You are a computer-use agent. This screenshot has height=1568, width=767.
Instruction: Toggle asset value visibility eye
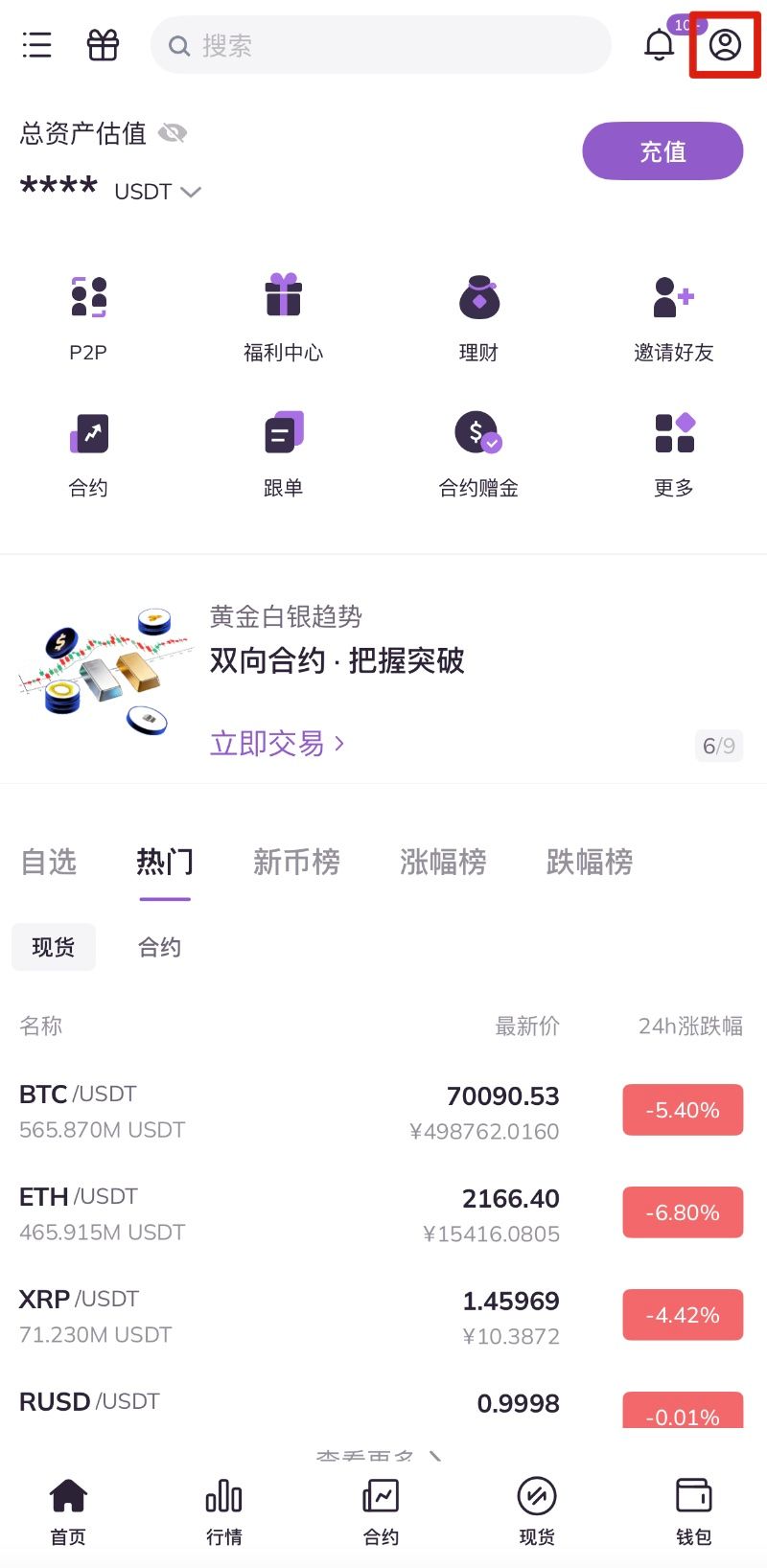(173, 132)
